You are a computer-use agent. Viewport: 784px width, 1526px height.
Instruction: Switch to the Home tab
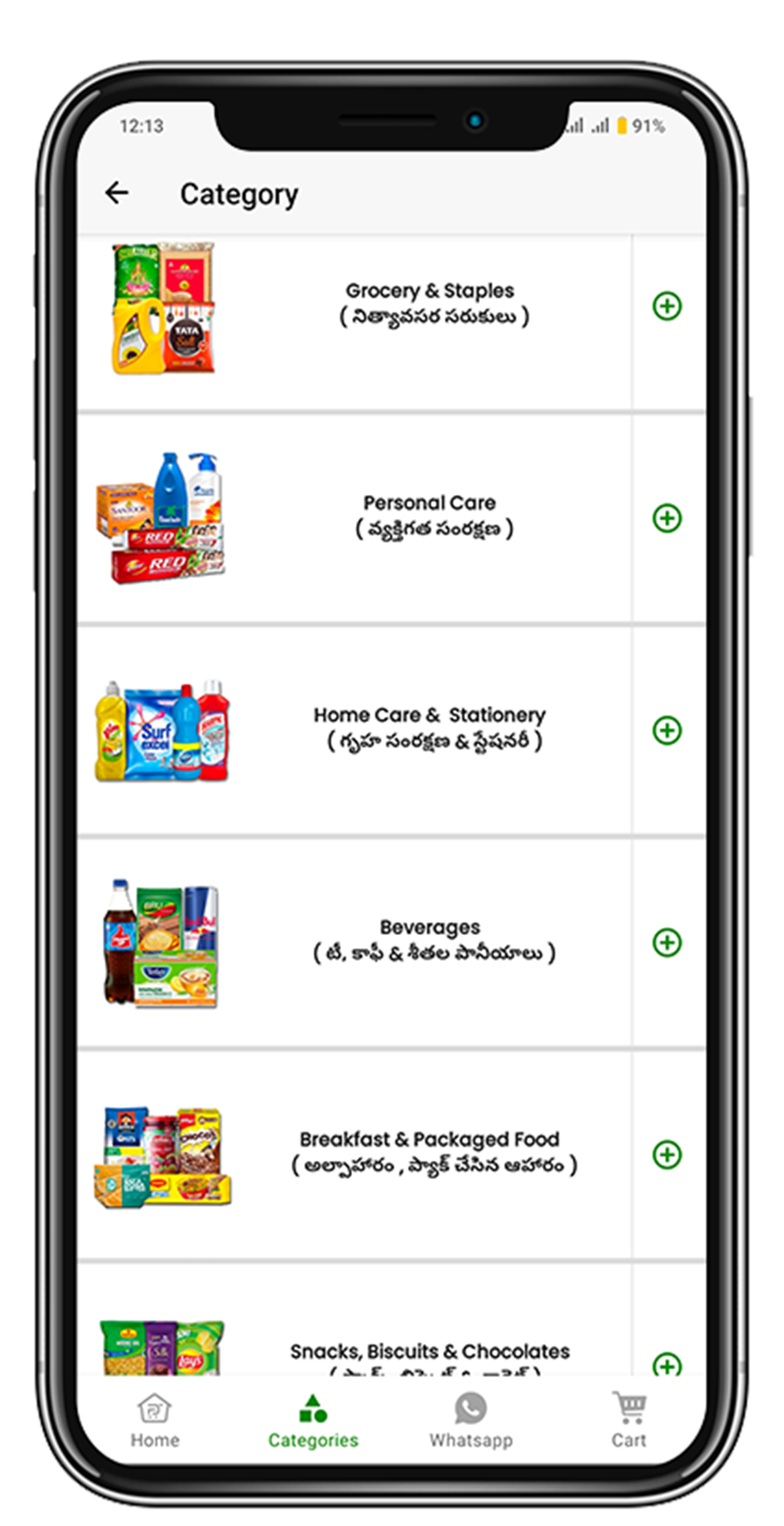click(154, 1421)
